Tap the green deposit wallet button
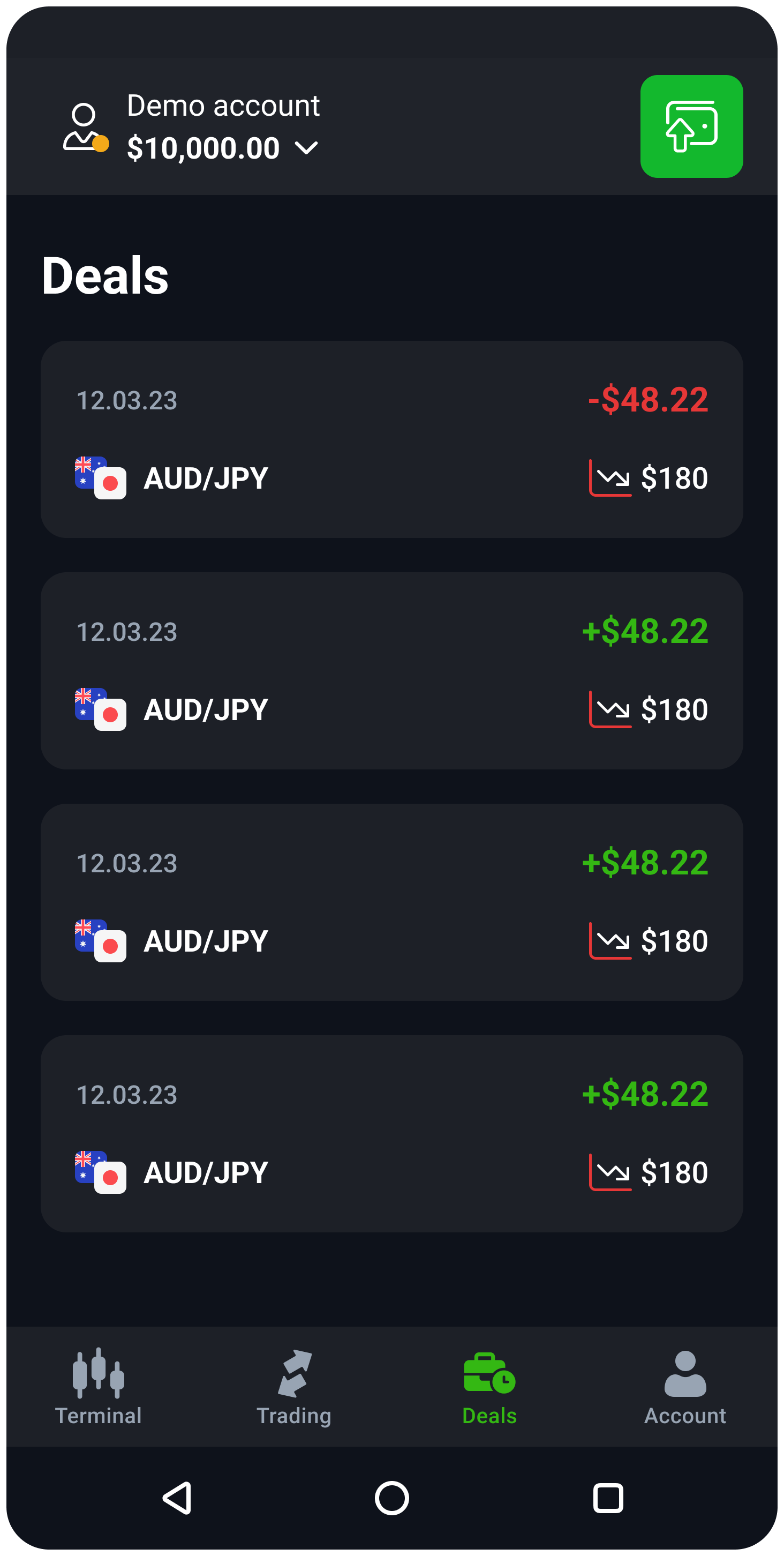The width and height of the screenshot is (784, 1556). pyautogui.click(x=691, y=126)
